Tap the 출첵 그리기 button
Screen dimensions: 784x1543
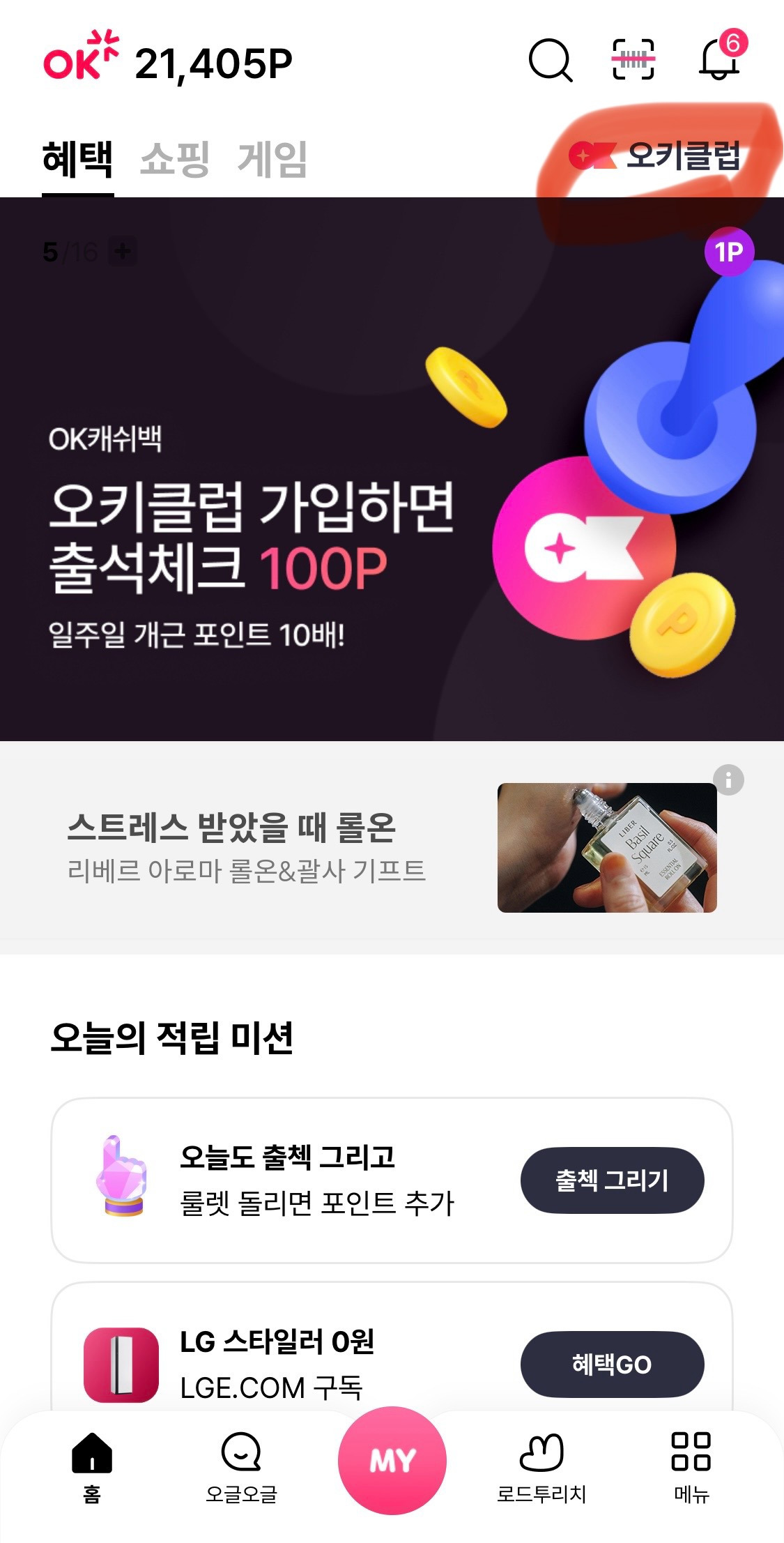612,1179
